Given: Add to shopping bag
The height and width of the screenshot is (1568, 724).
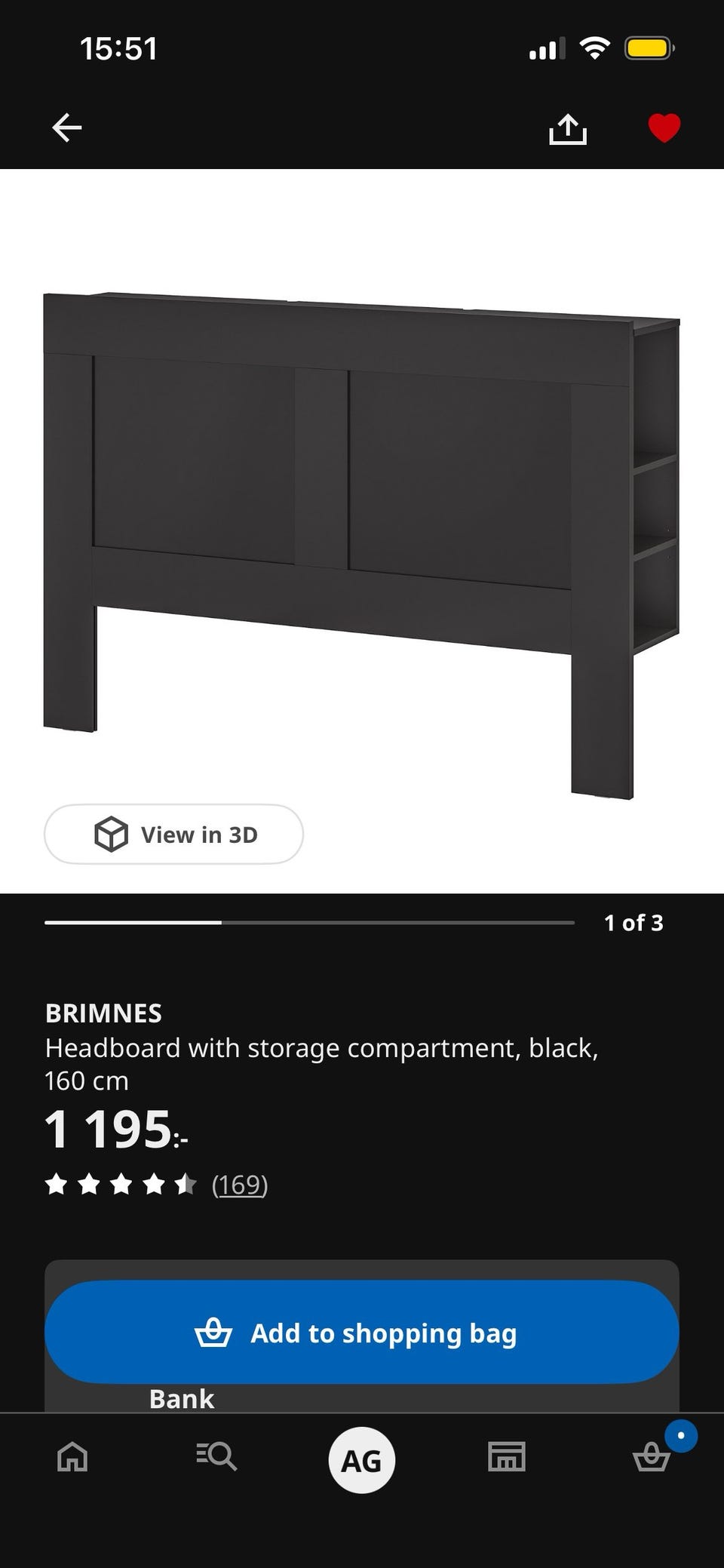Looking at the screenshot, I should point(362,1333).
